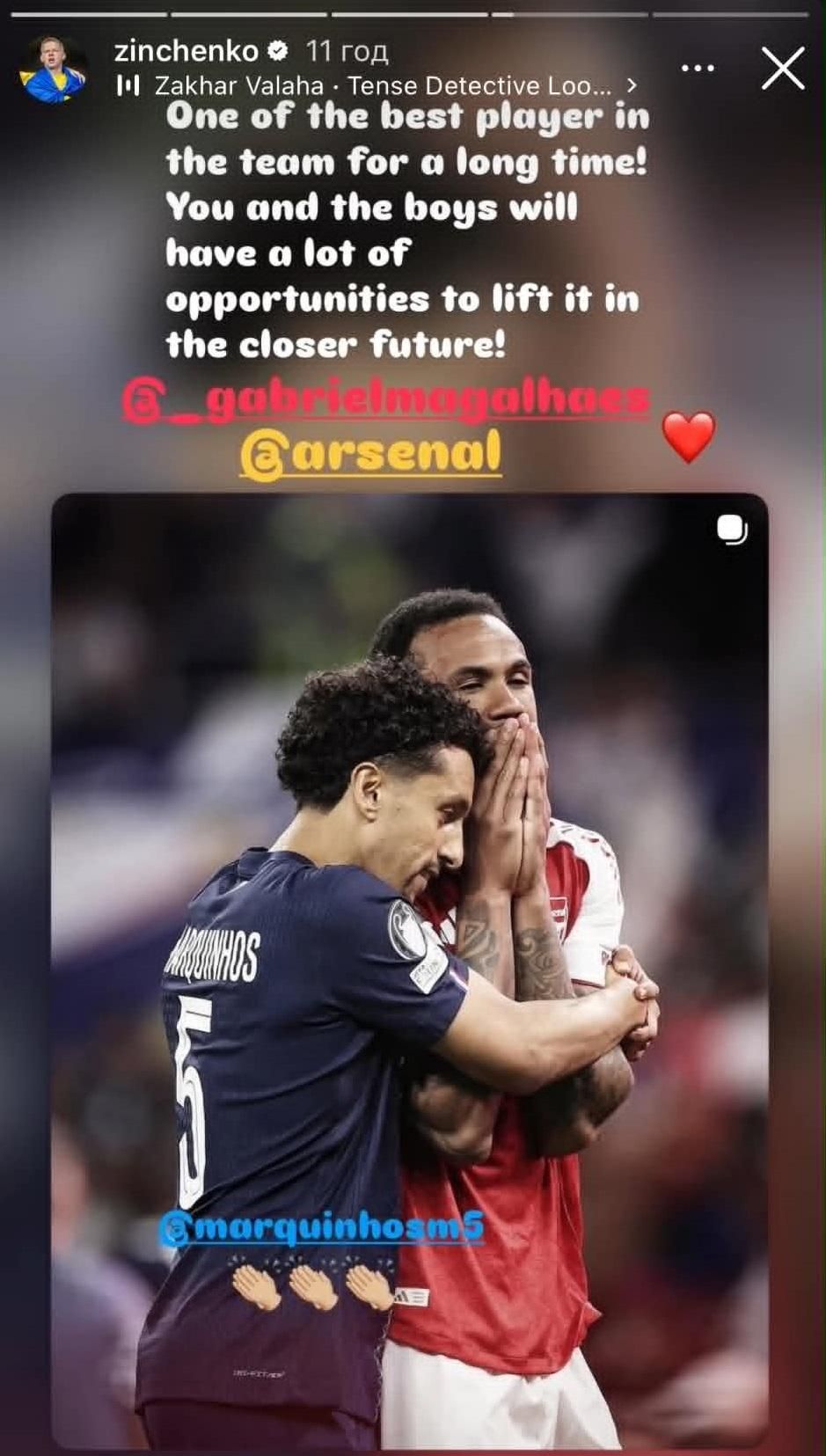Open the zinchenko username profile link
The width and height of the screenshot is (826, 1456).
[x=186, y=51]
